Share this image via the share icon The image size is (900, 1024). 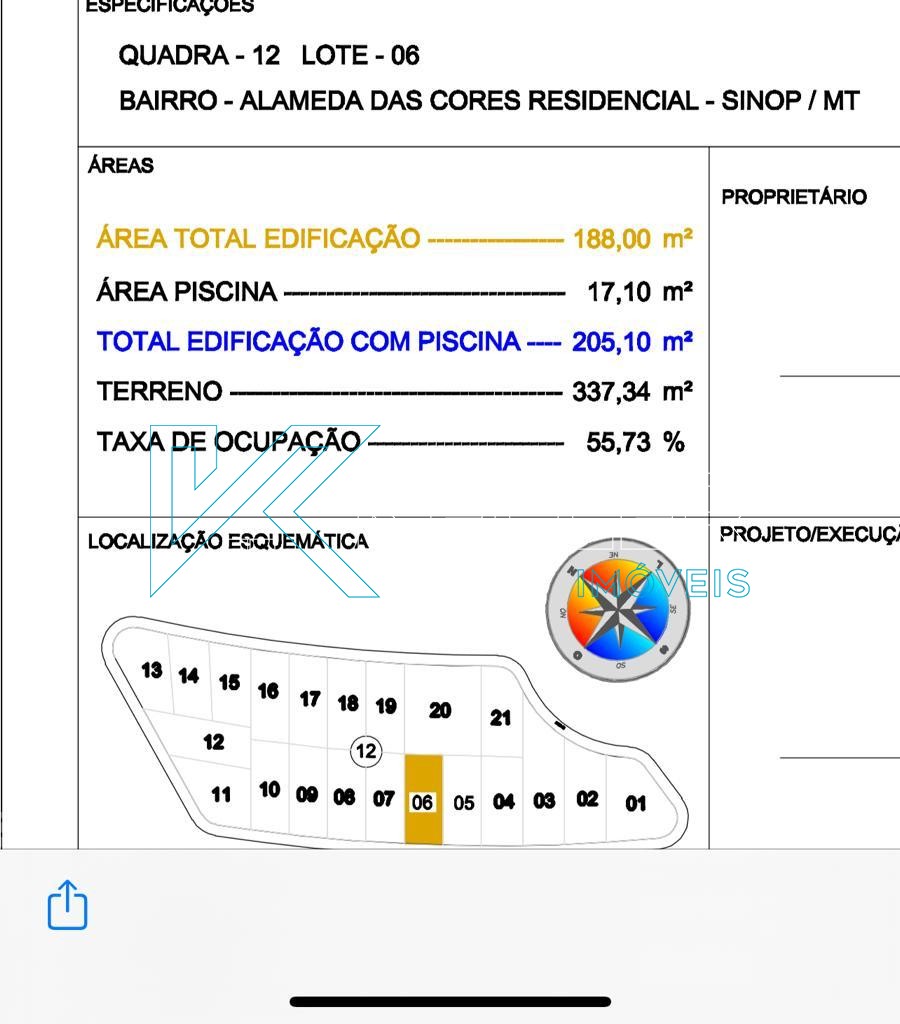(68, 905)
